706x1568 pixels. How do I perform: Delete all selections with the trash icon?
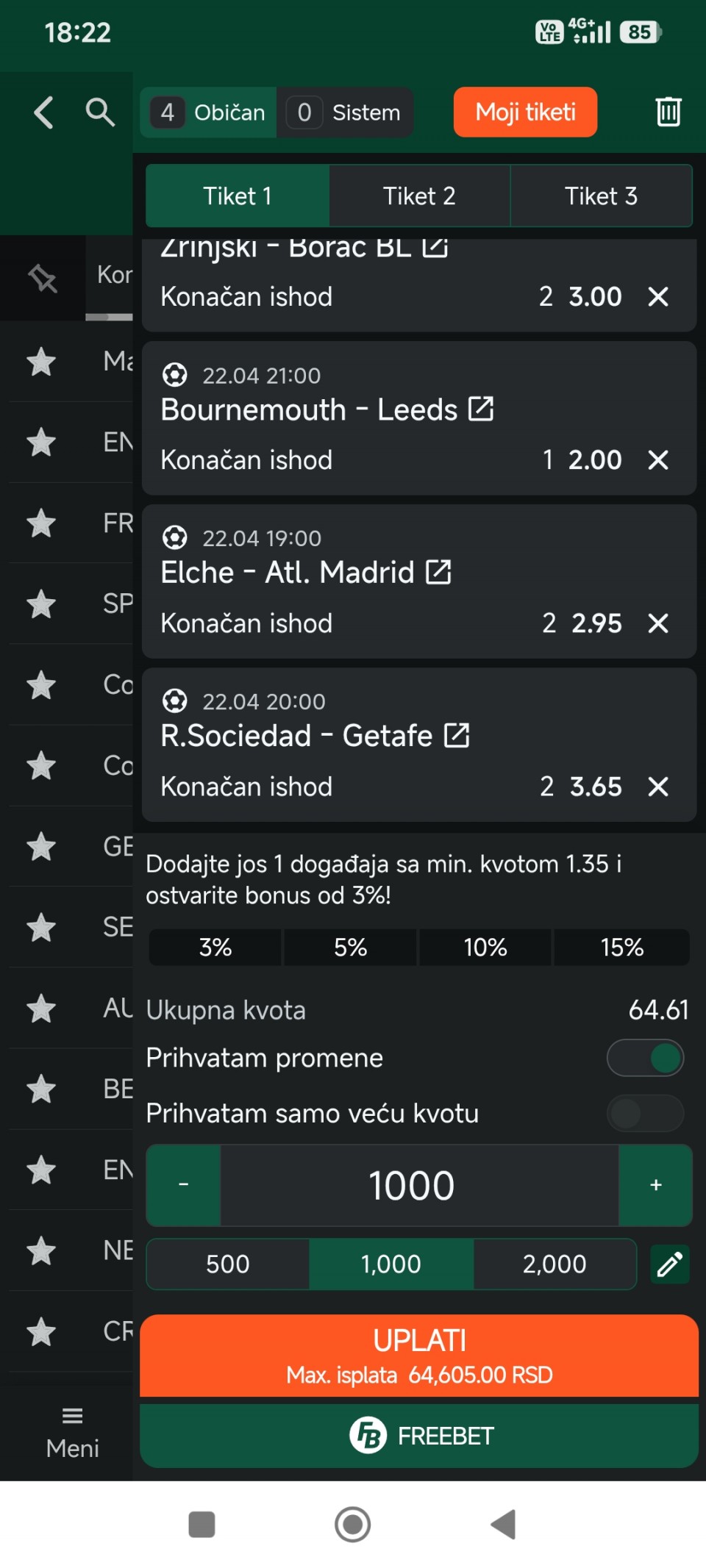668,112
